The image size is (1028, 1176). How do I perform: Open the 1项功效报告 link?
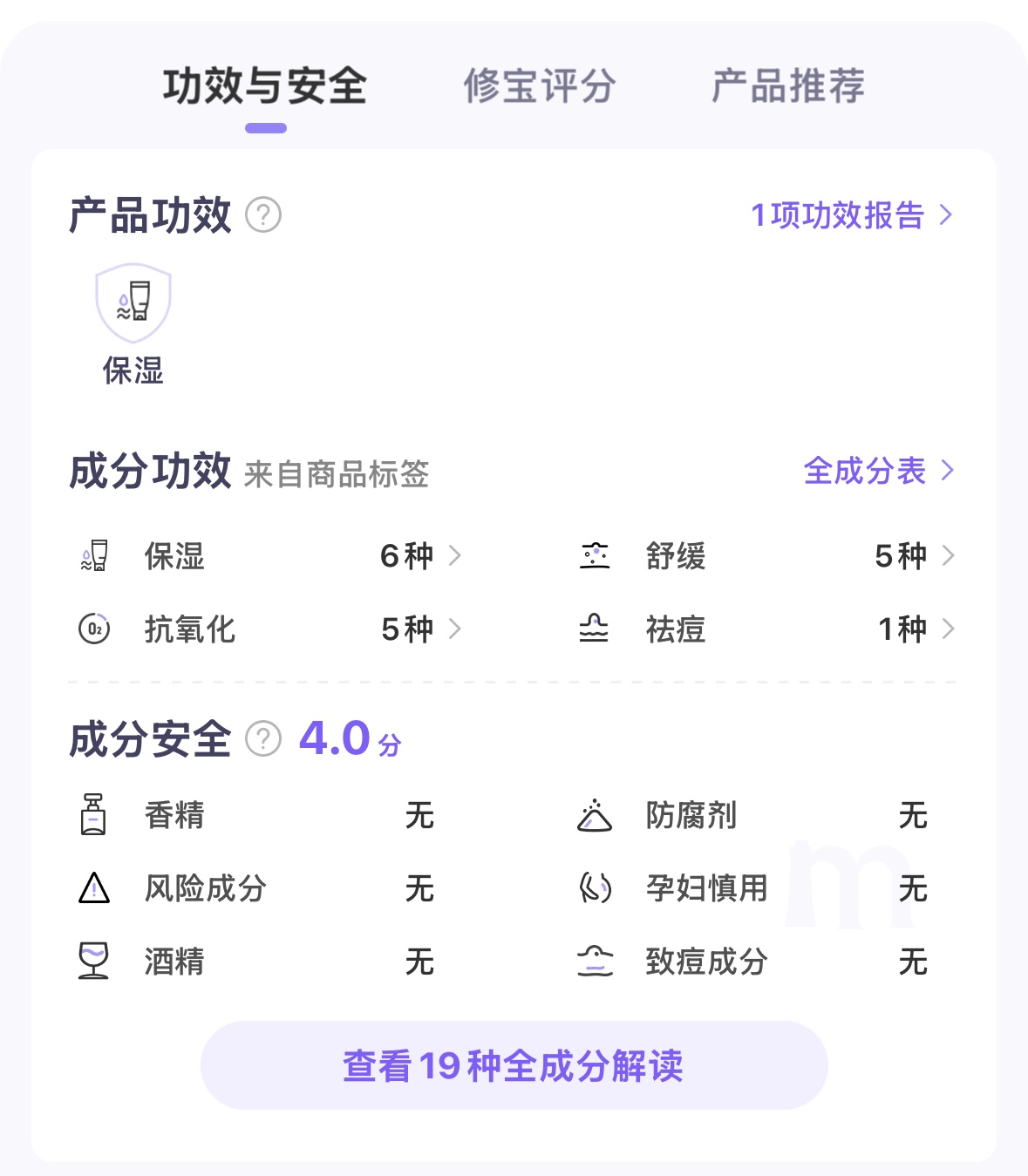coord(851,215)
